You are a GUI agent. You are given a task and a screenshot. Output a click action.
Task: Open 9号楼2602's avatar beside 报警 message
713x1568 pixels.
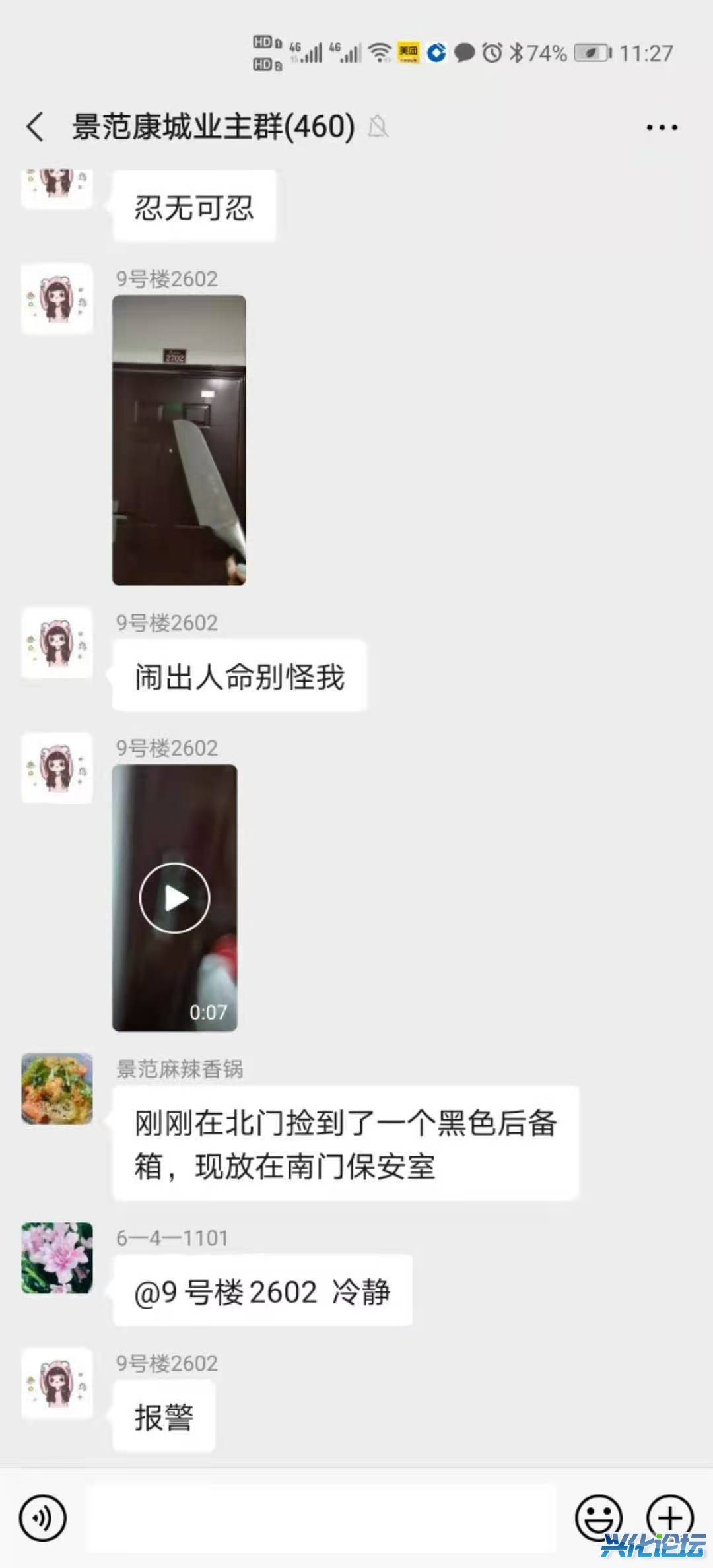(57, 1383)
